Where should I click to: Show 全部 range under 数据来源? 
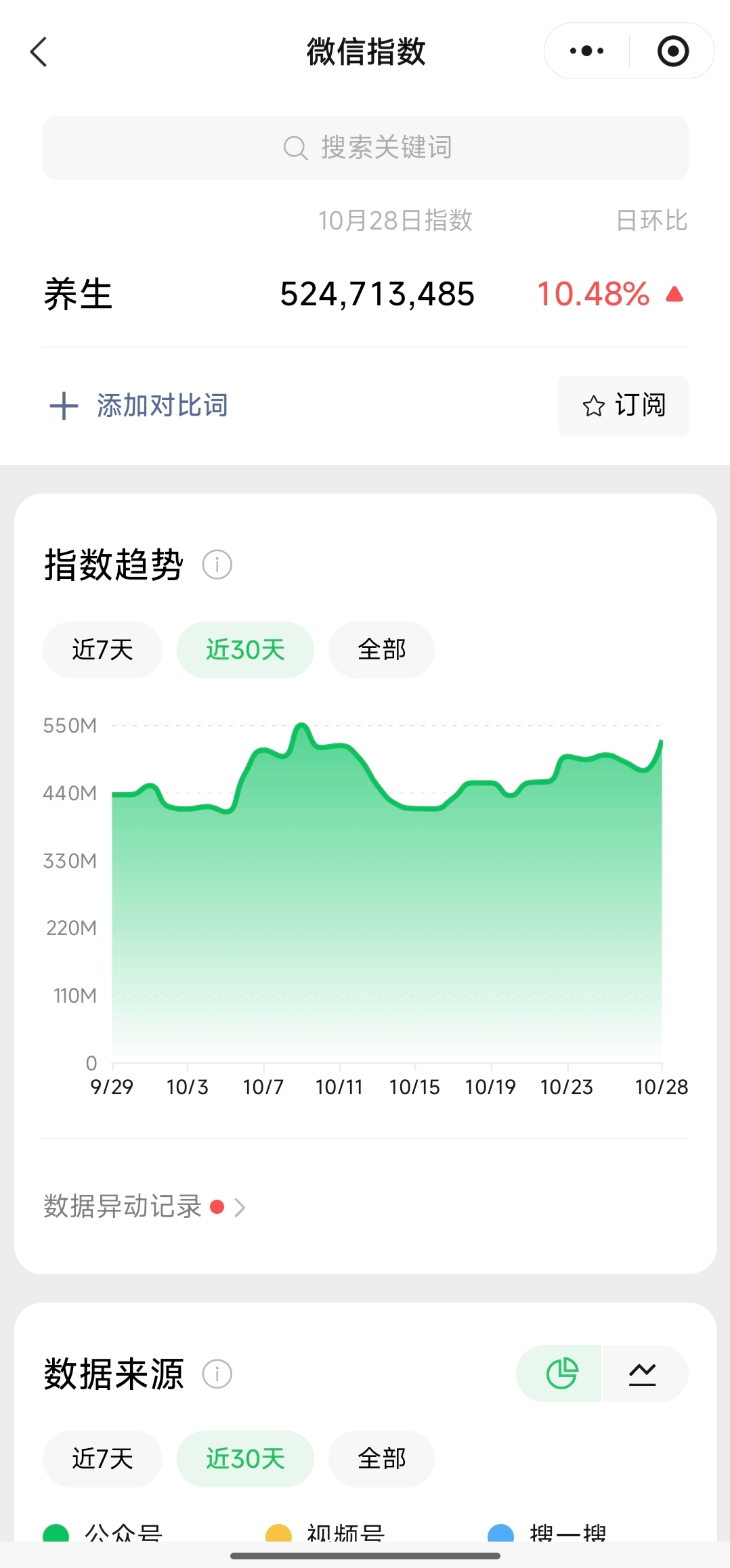click(381, 1459)
